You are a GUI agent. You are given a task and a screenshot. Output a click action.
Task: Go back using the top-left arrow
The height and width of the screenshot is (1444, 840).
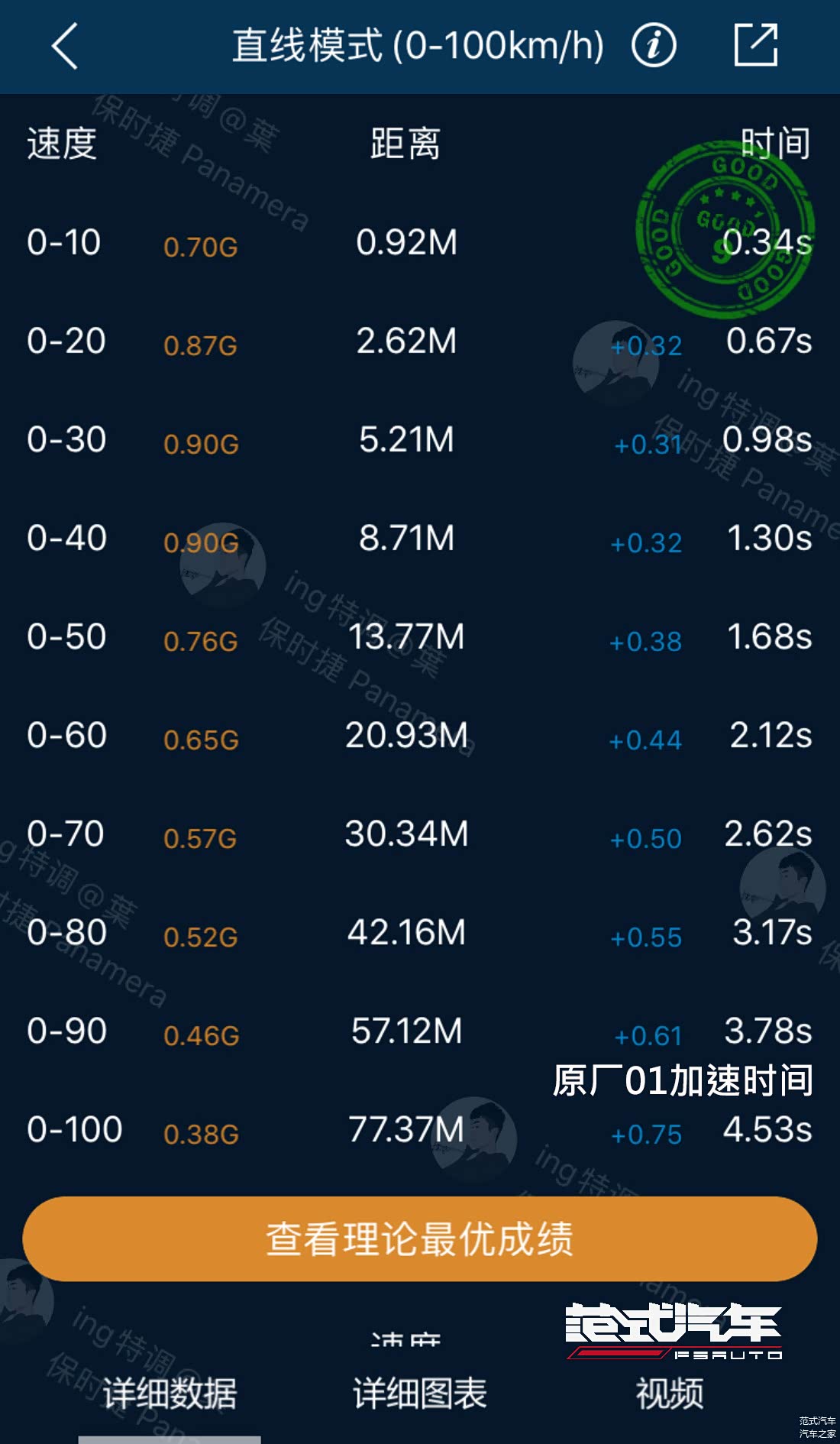(x=66, y=46)
